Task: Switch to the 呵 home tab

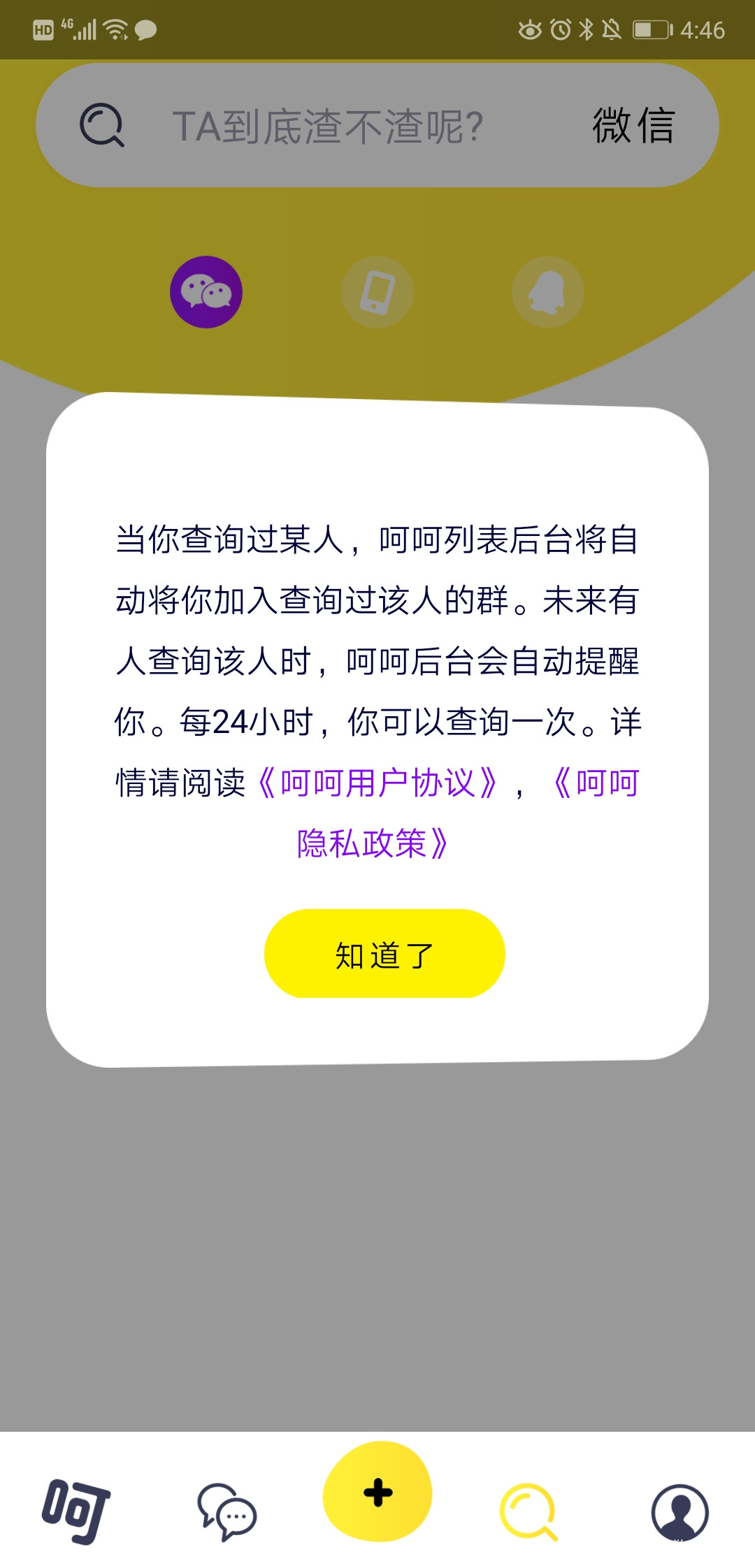Action: point(75,1511)
